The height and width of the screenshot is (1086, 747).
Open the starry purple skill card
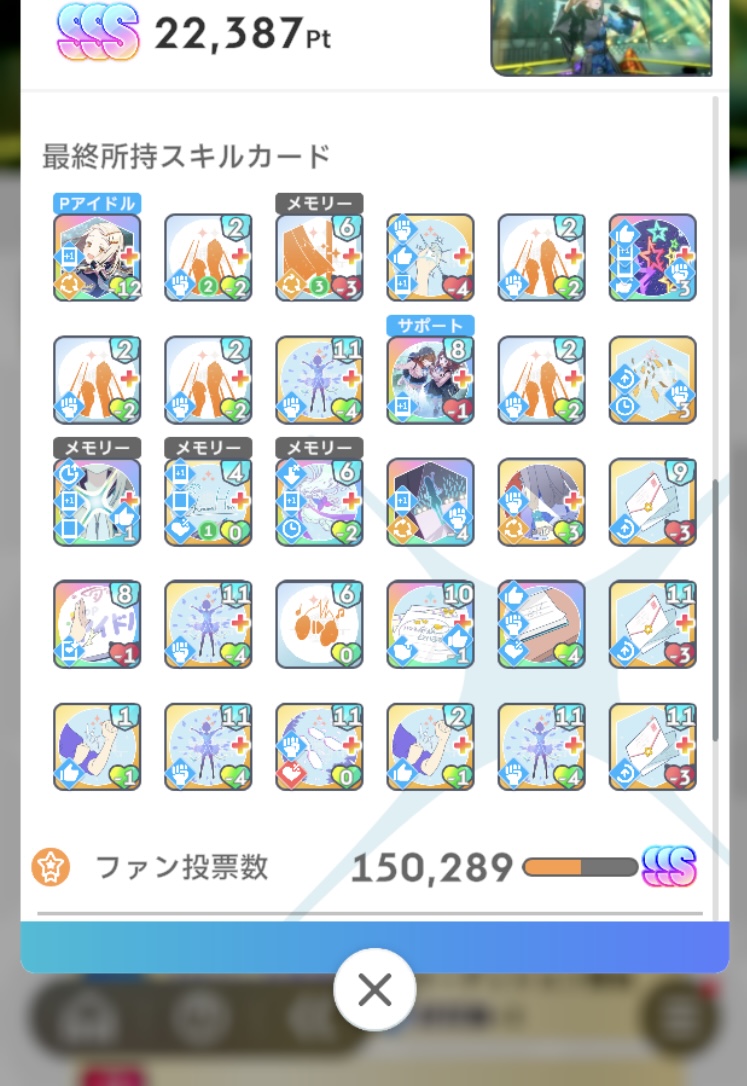click(652, 258)
